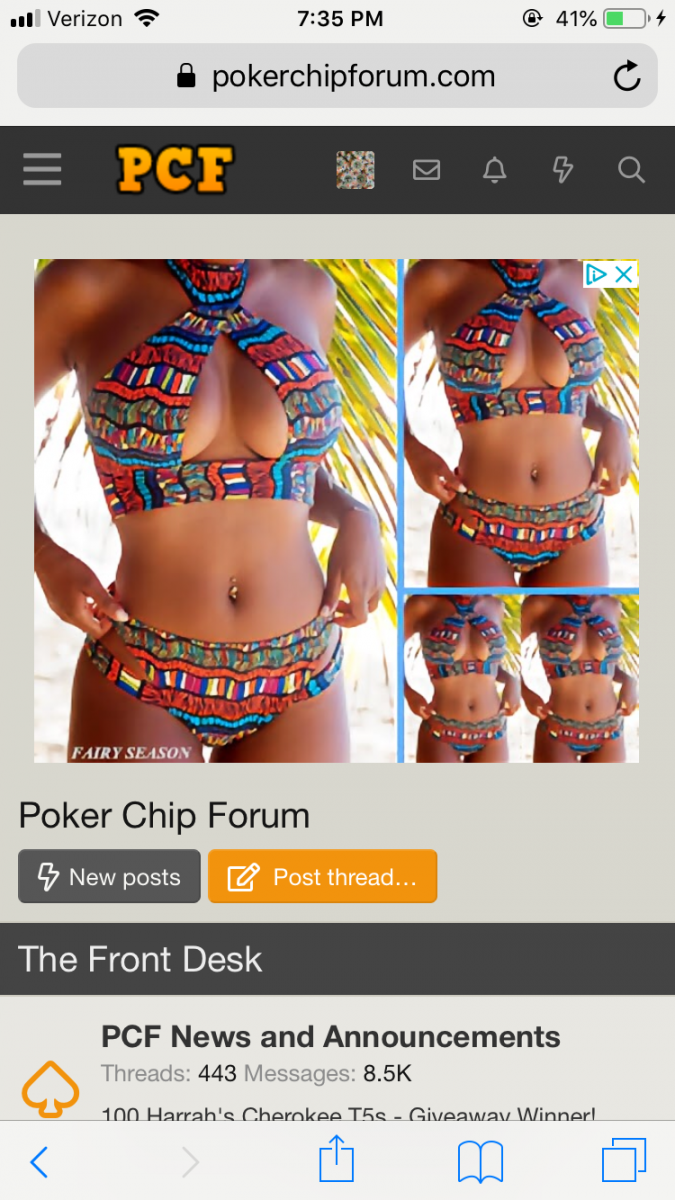Open the hamburger navigation menu
The width and height of the screenshot is (675, 1200).
click(x=42, y=169)
